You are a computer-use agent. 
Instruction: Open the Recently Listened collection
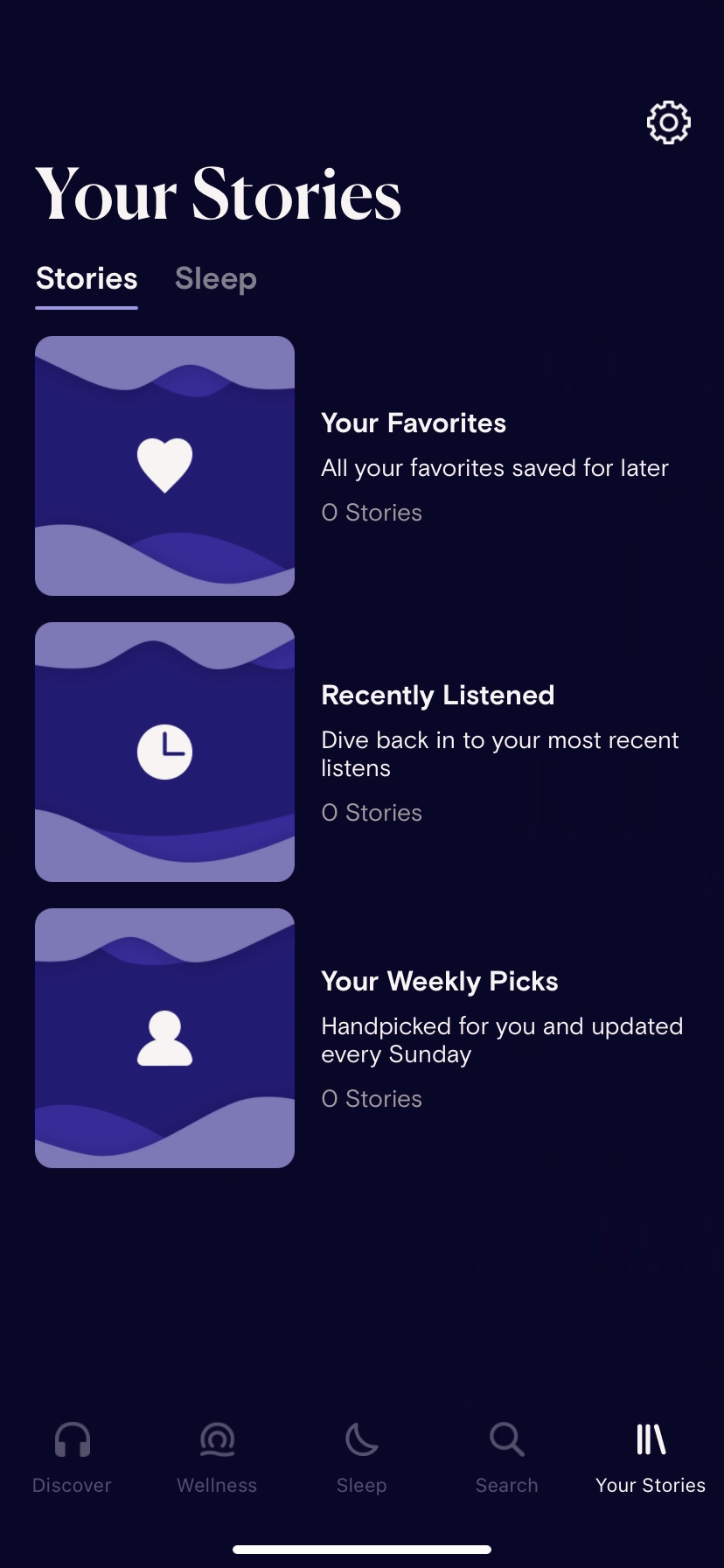coord(165,752)
